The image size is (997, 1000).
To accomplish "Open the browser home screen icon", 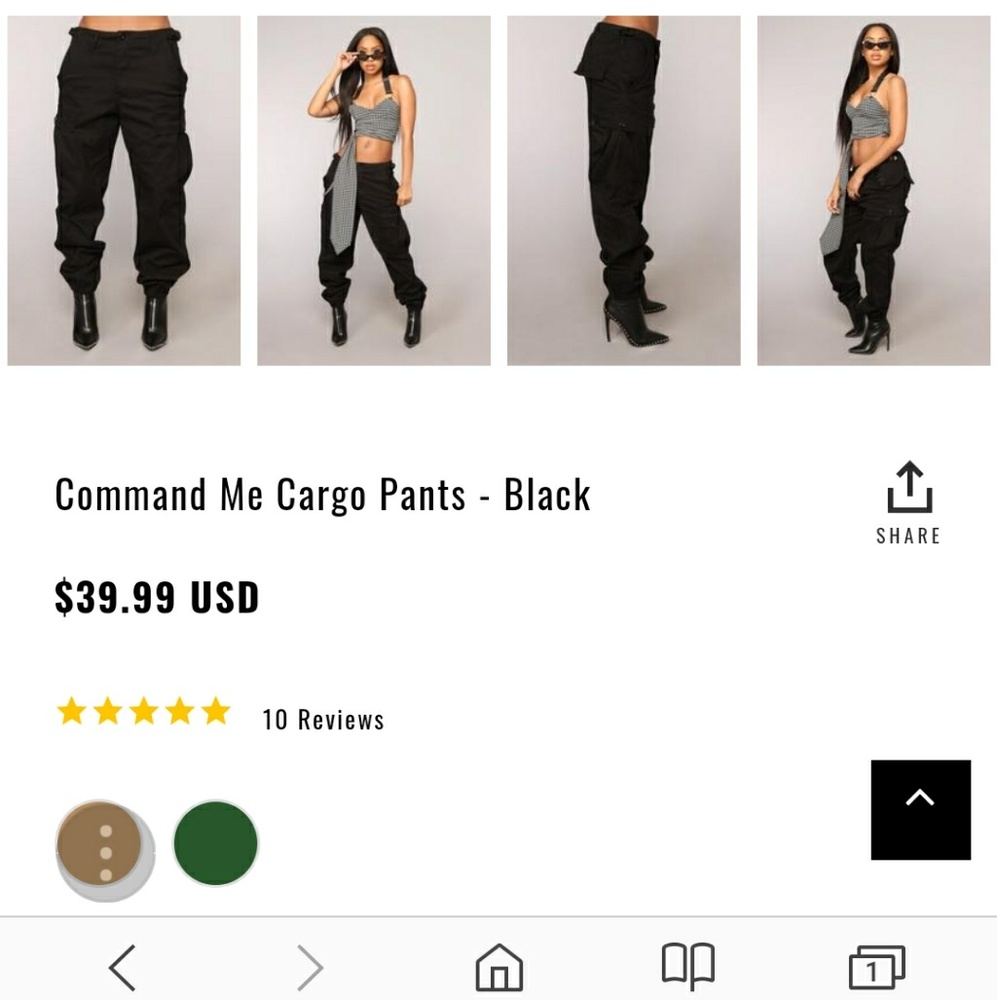I will (x=498, y=966).
